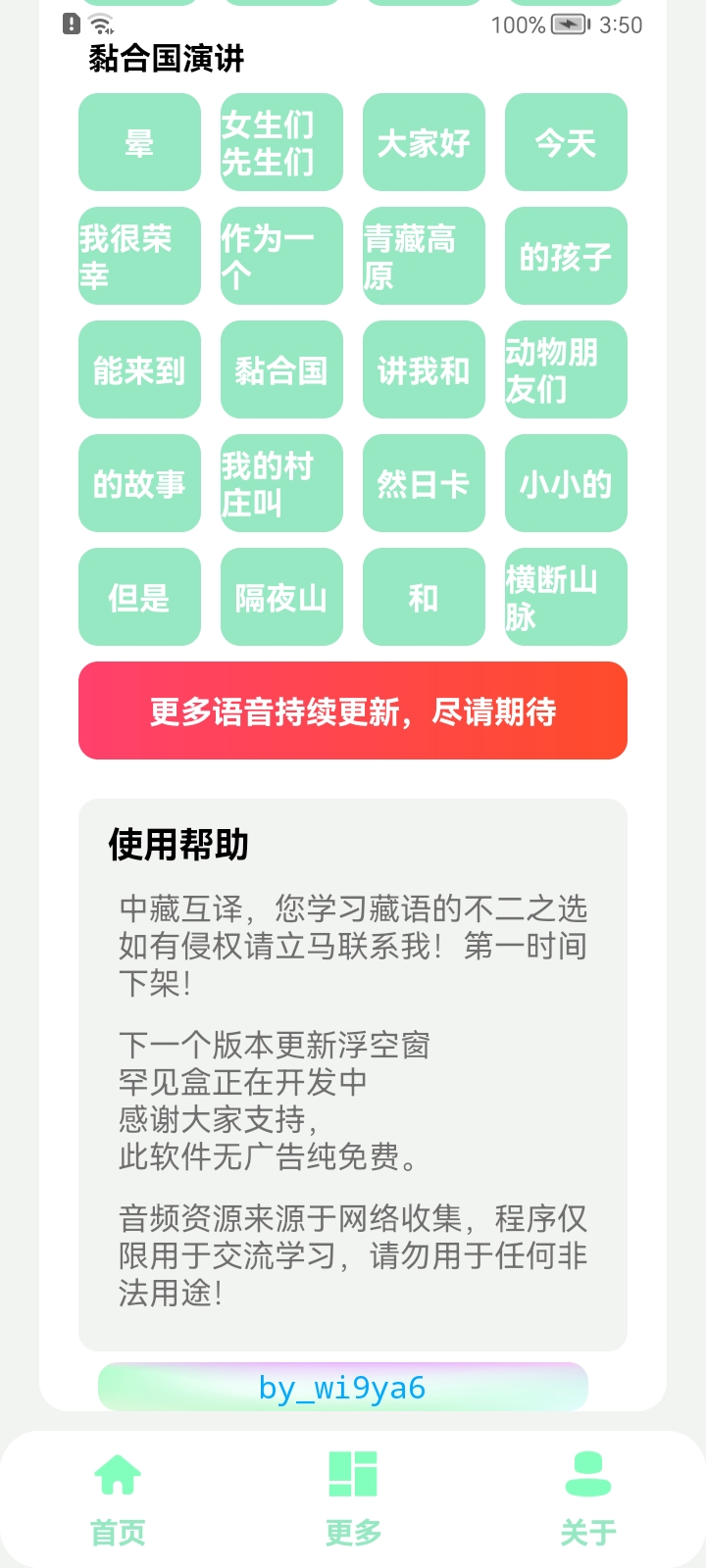The width and height of the screenshot is (706, 1568).
Task: Tap the red 更多语音持续更新 banner
Action: pos(353,711)
